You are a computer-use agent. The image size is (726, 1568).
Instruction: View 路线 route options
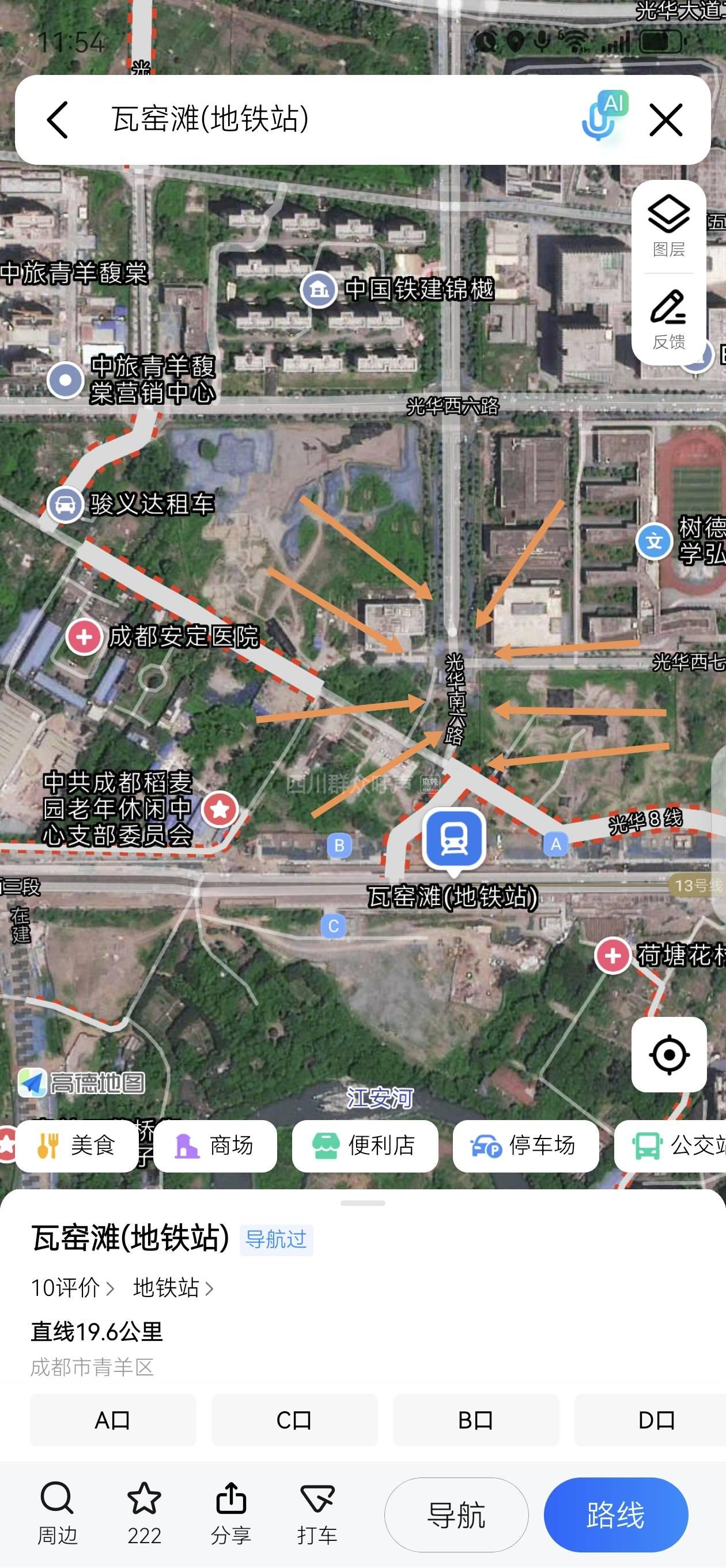(615, 1514)
